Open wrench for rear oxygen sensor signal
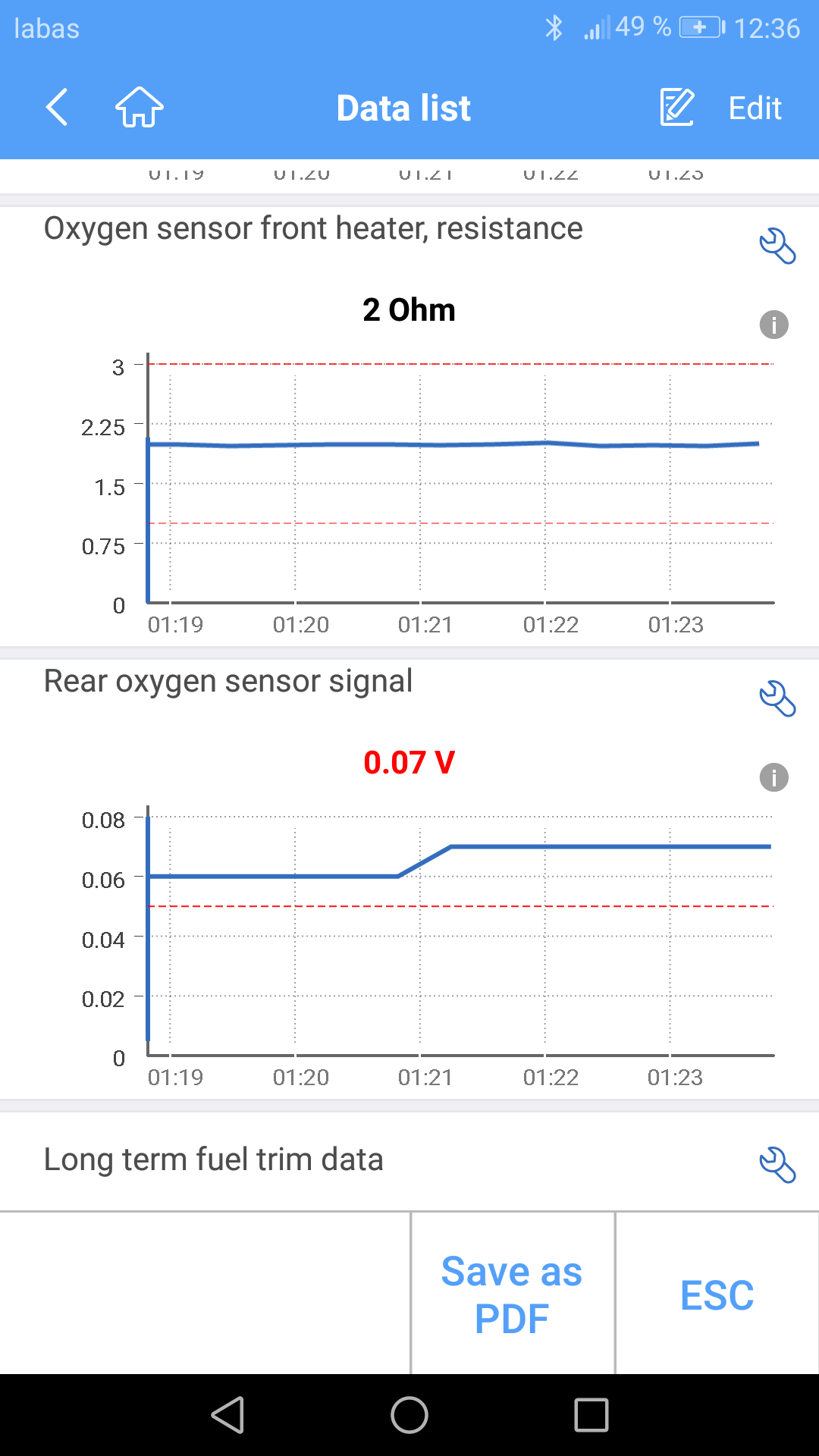This screenshot has width=819, height=1456. point(777,698)
